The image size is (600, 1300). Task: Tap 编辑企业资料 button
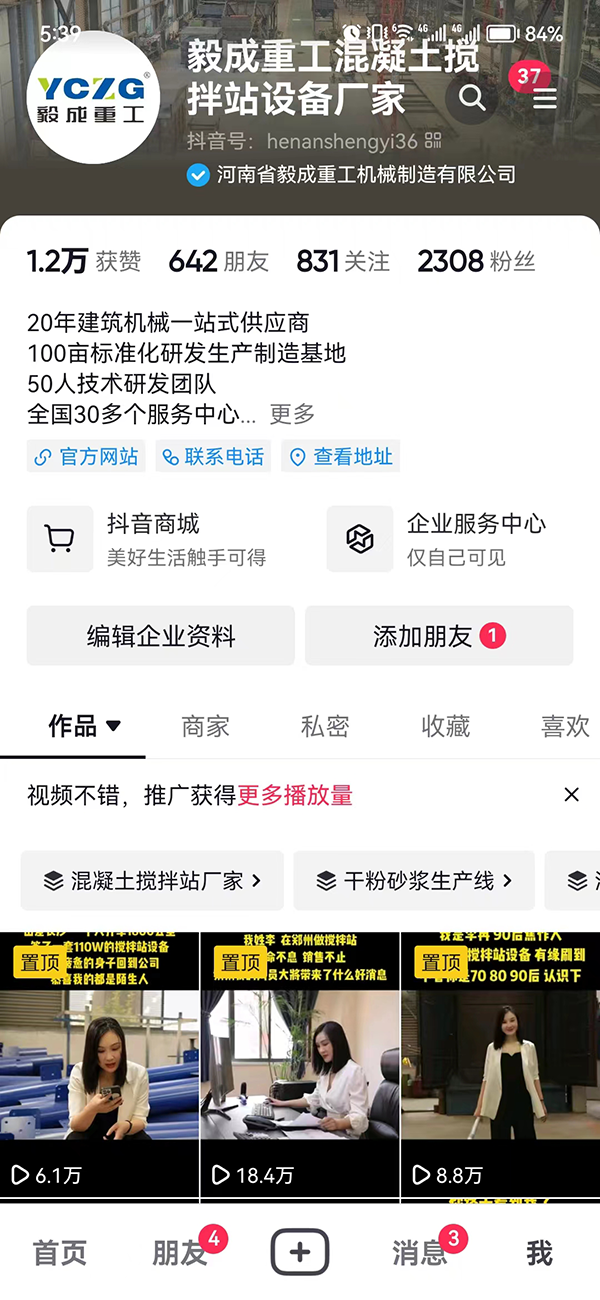[161, 636]
